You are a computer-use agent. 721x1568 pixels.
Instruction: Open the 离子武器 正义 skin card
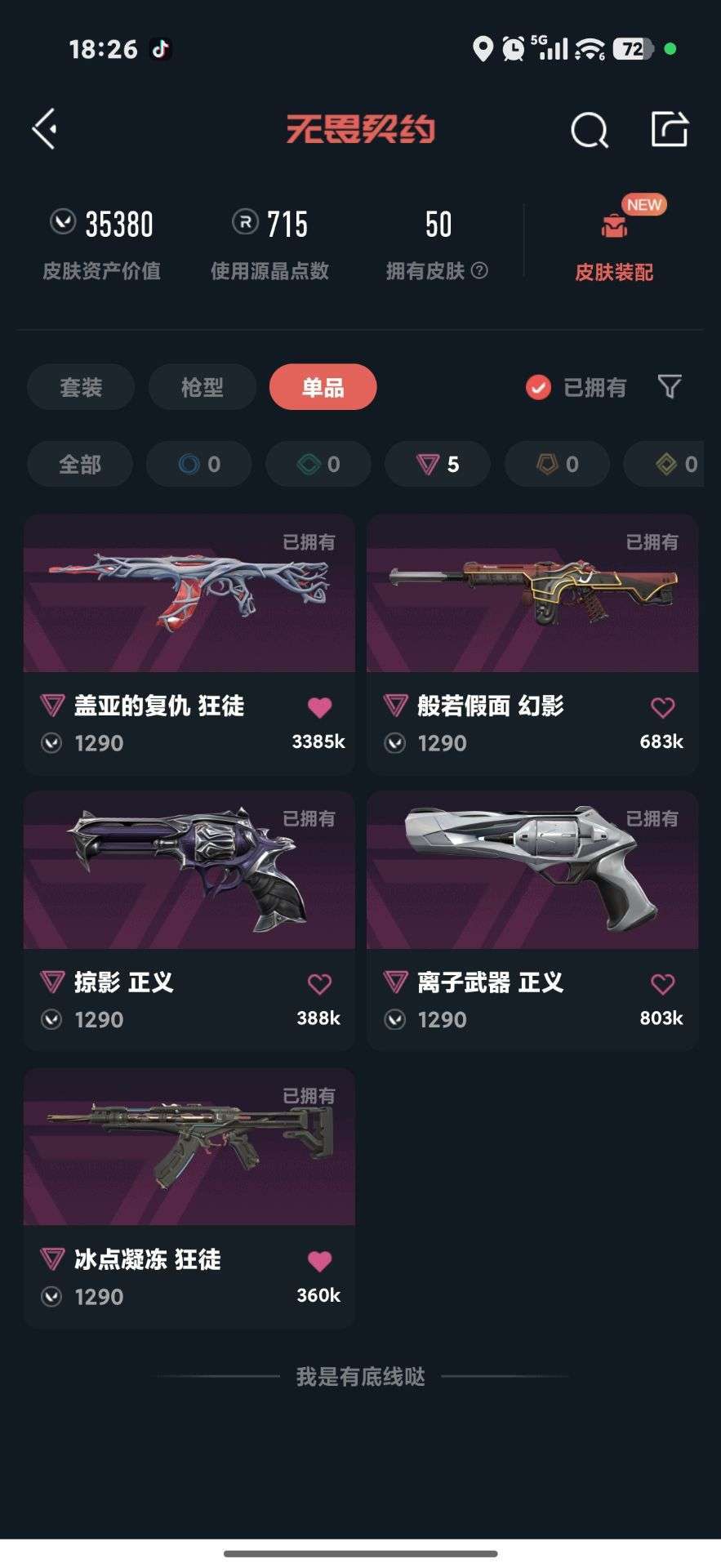[532, 920]
